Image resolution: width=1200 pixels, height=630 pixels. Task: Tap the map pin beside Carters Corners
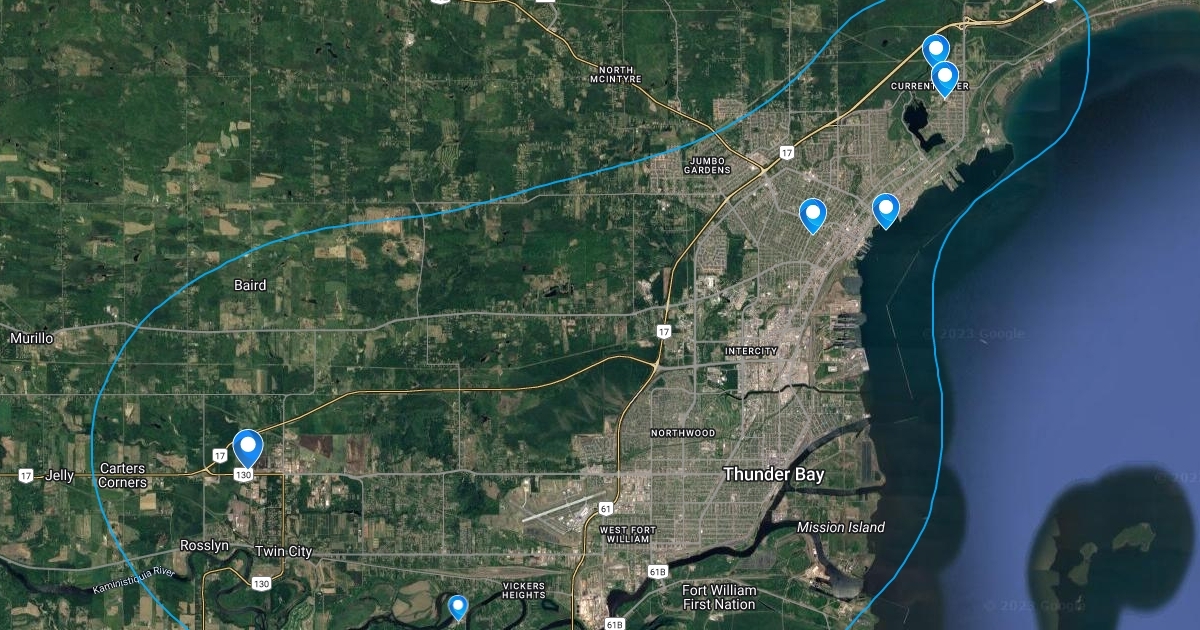pos(247,446)
